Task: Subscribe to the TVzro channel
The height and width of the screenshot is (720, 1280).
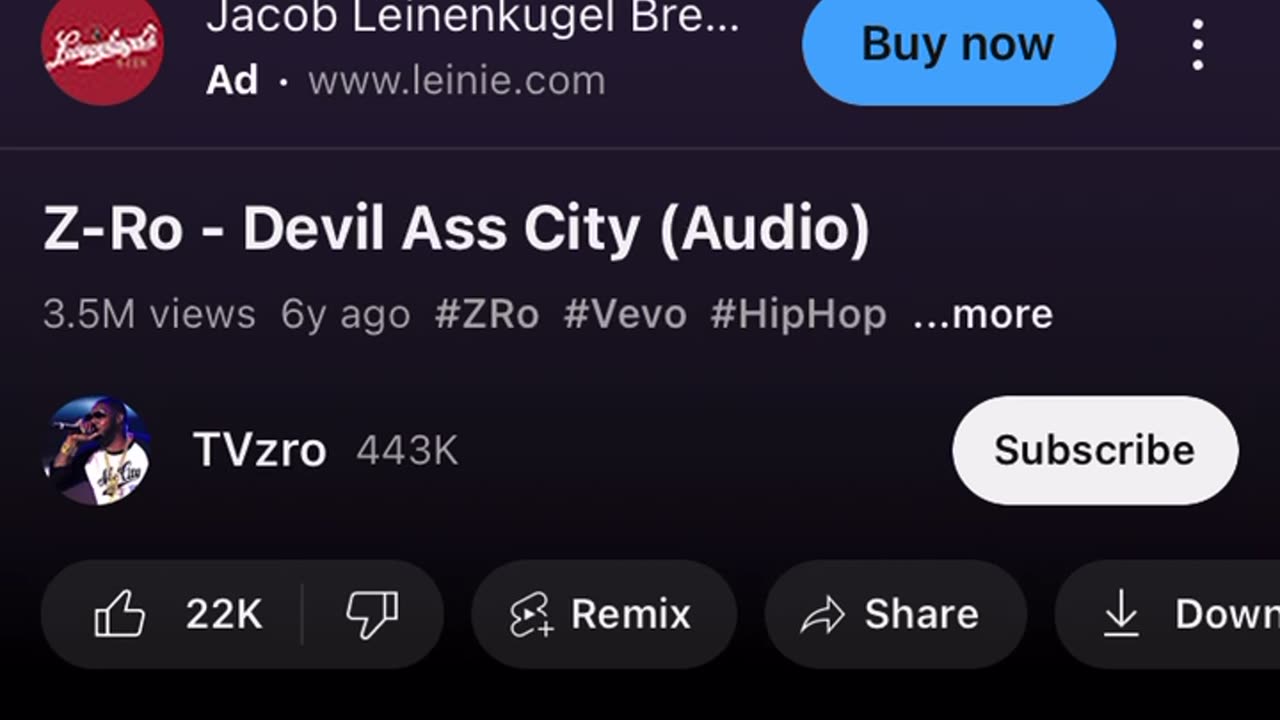Action: (1094, 451)
